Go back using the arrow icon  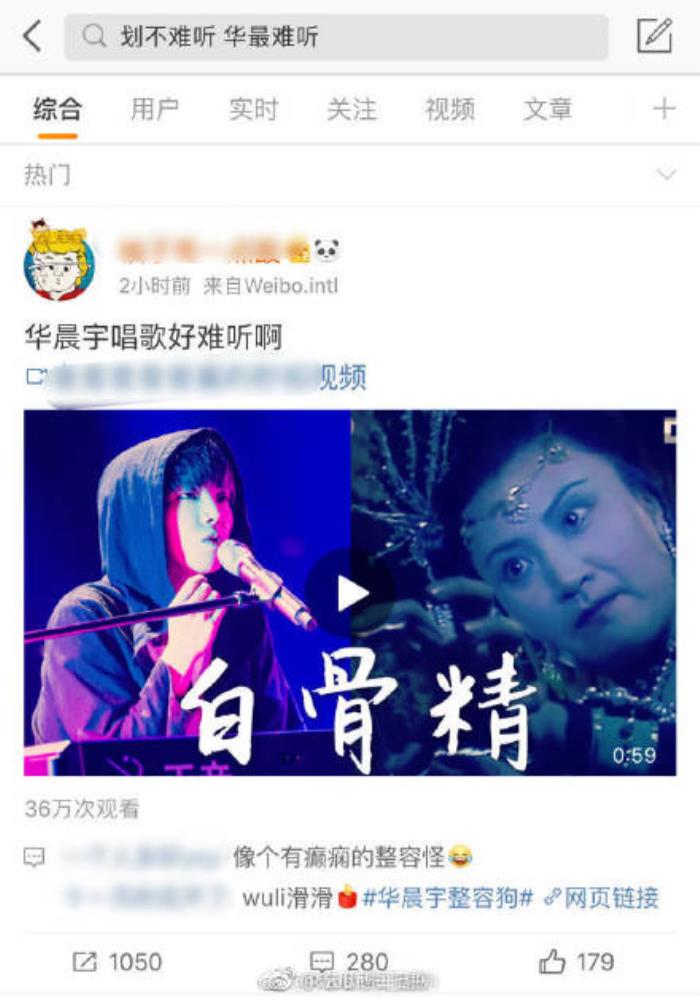(33, 37)
